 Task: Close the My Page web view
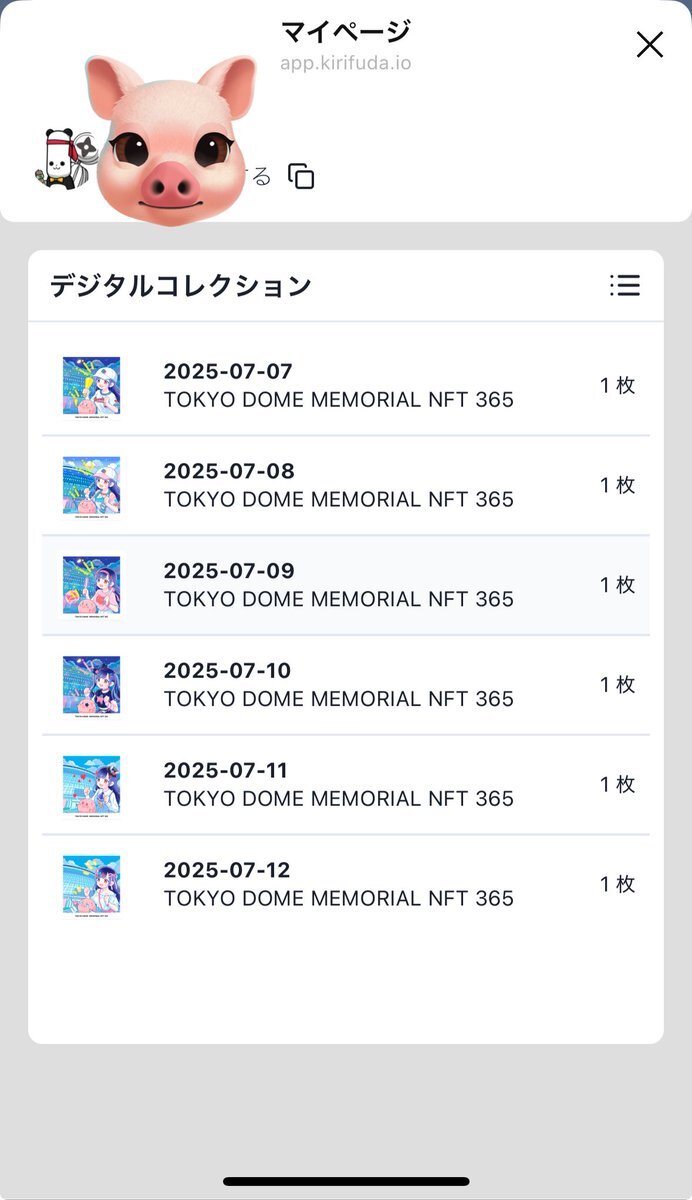[650, 44]
